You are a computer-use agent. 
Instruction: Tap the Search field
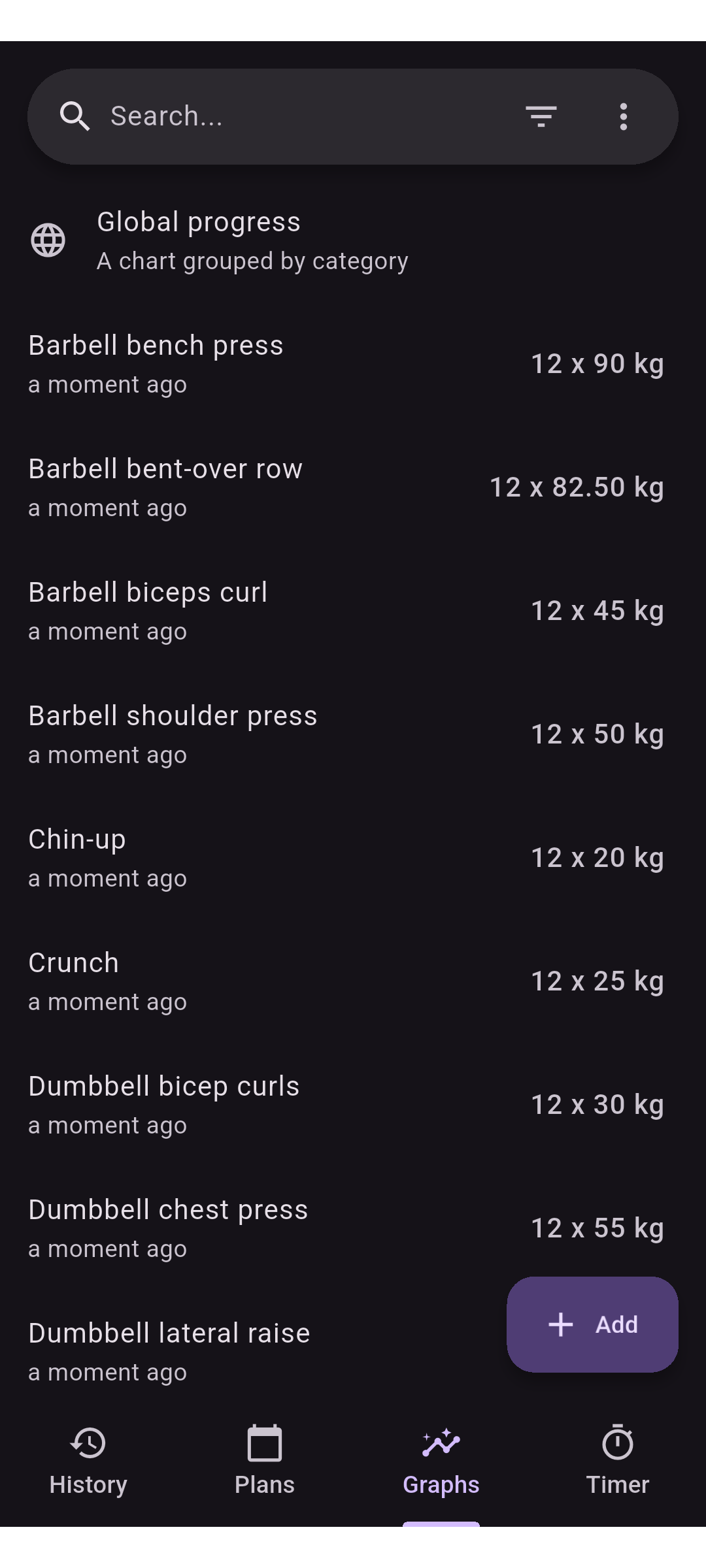click(301, 116)
